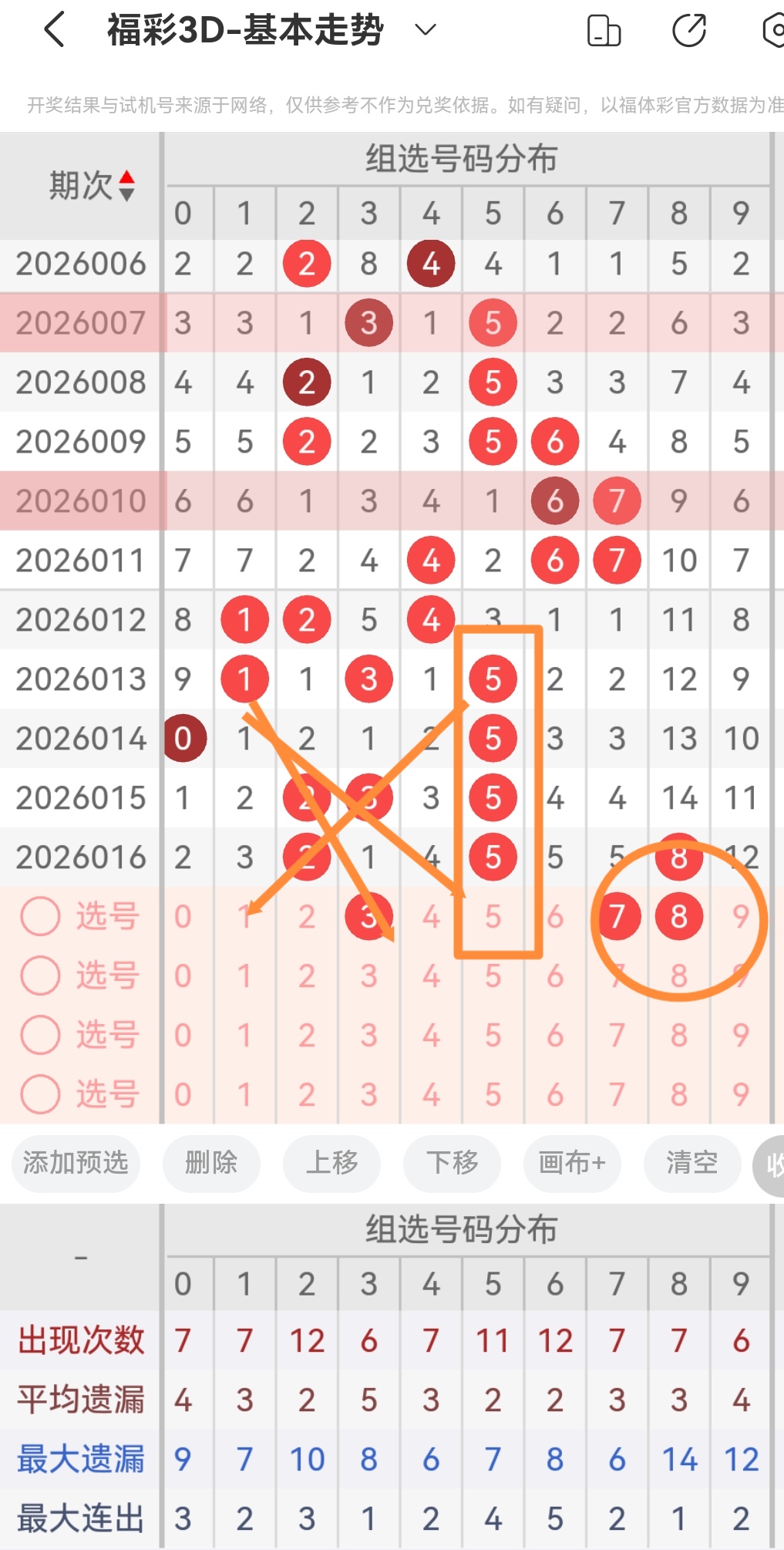The width and height of the screenshot is (784, 1550).
Task: Tap the 清空 button to clear selections
Action: [692, 1164]
